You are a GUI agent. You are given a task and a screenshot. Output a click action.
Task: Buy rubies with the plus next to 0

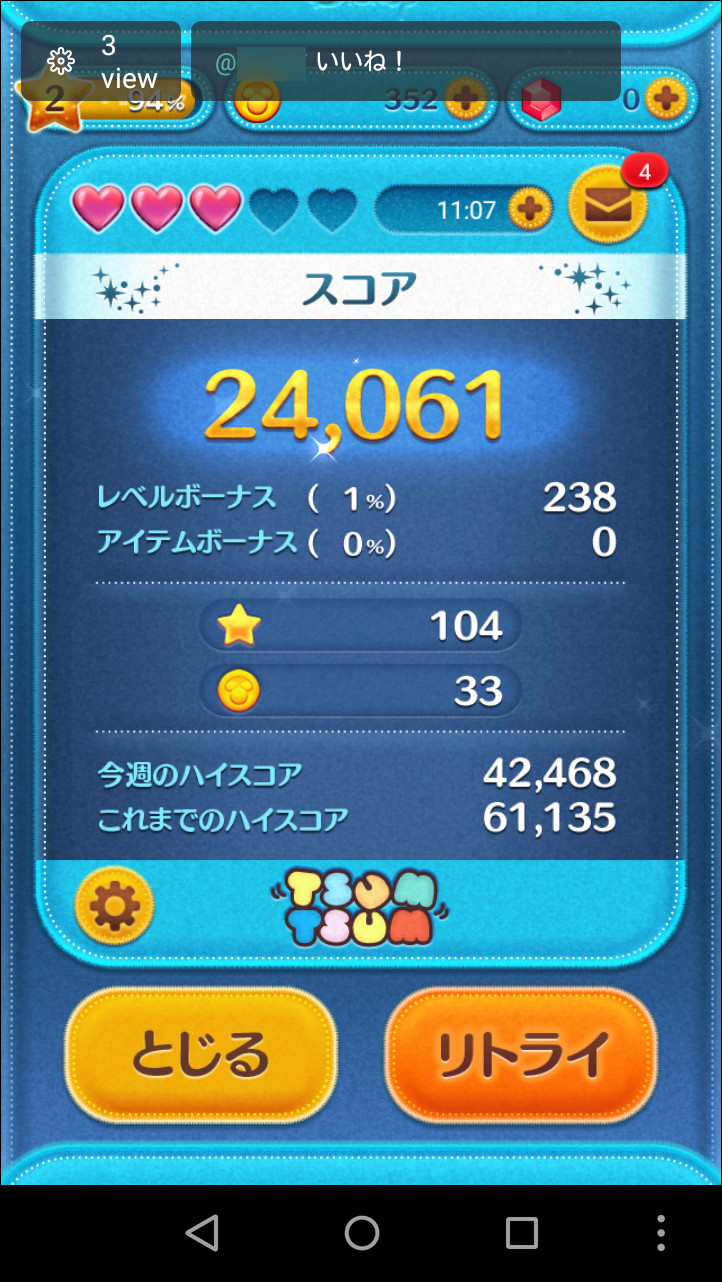pyautogui.click(x=665, y=99)
